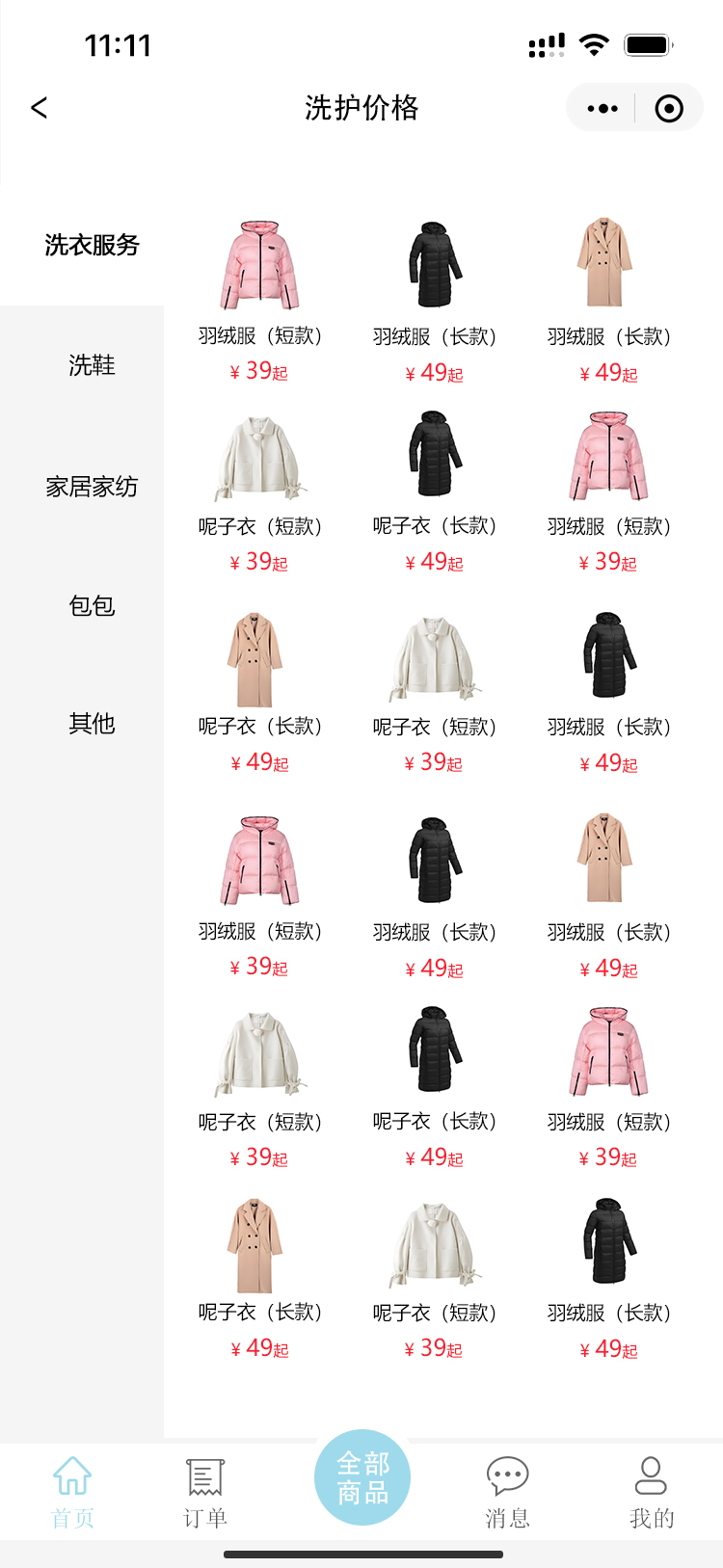723x1568 pixels.
Task: Open the 包包 category
Action: pos(92,605)
